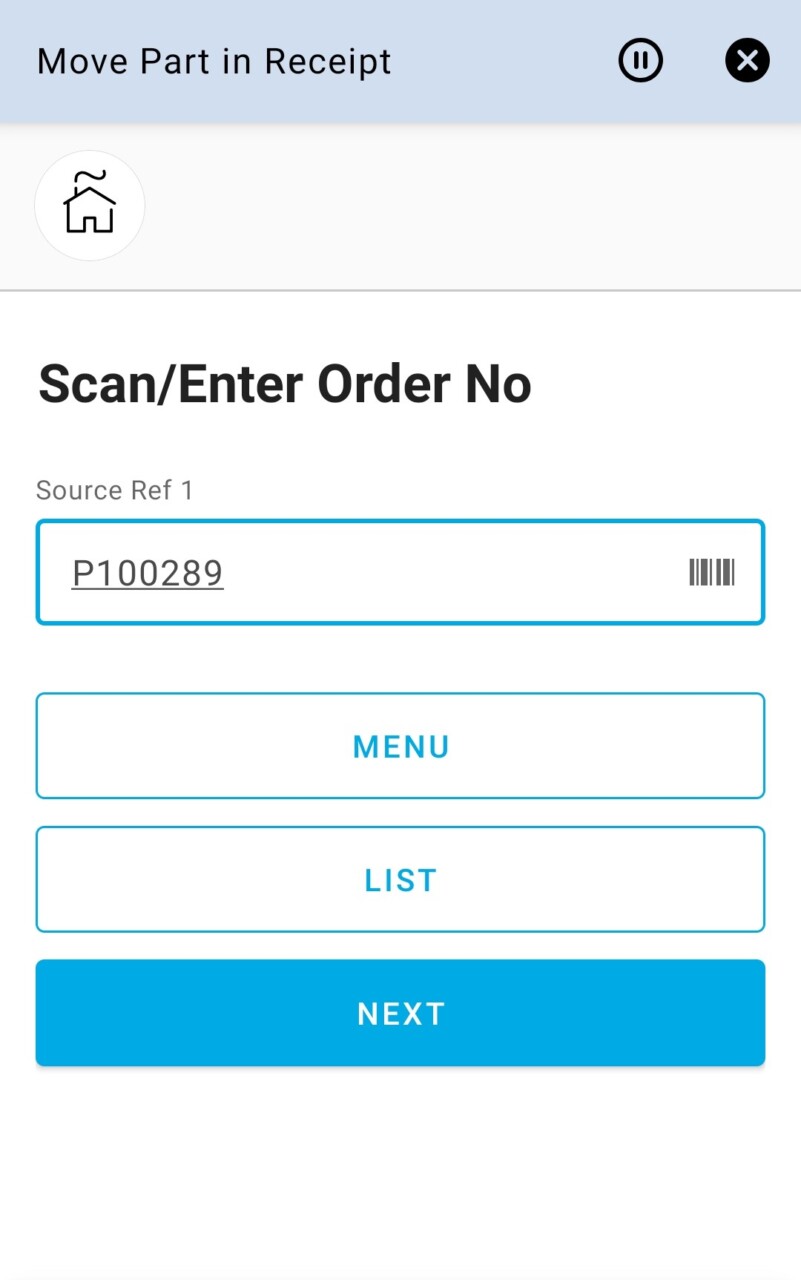Tap the pause icon in the header
Image resolution: width=801 pixels, height=1280 pixels.
click(640, 61)
